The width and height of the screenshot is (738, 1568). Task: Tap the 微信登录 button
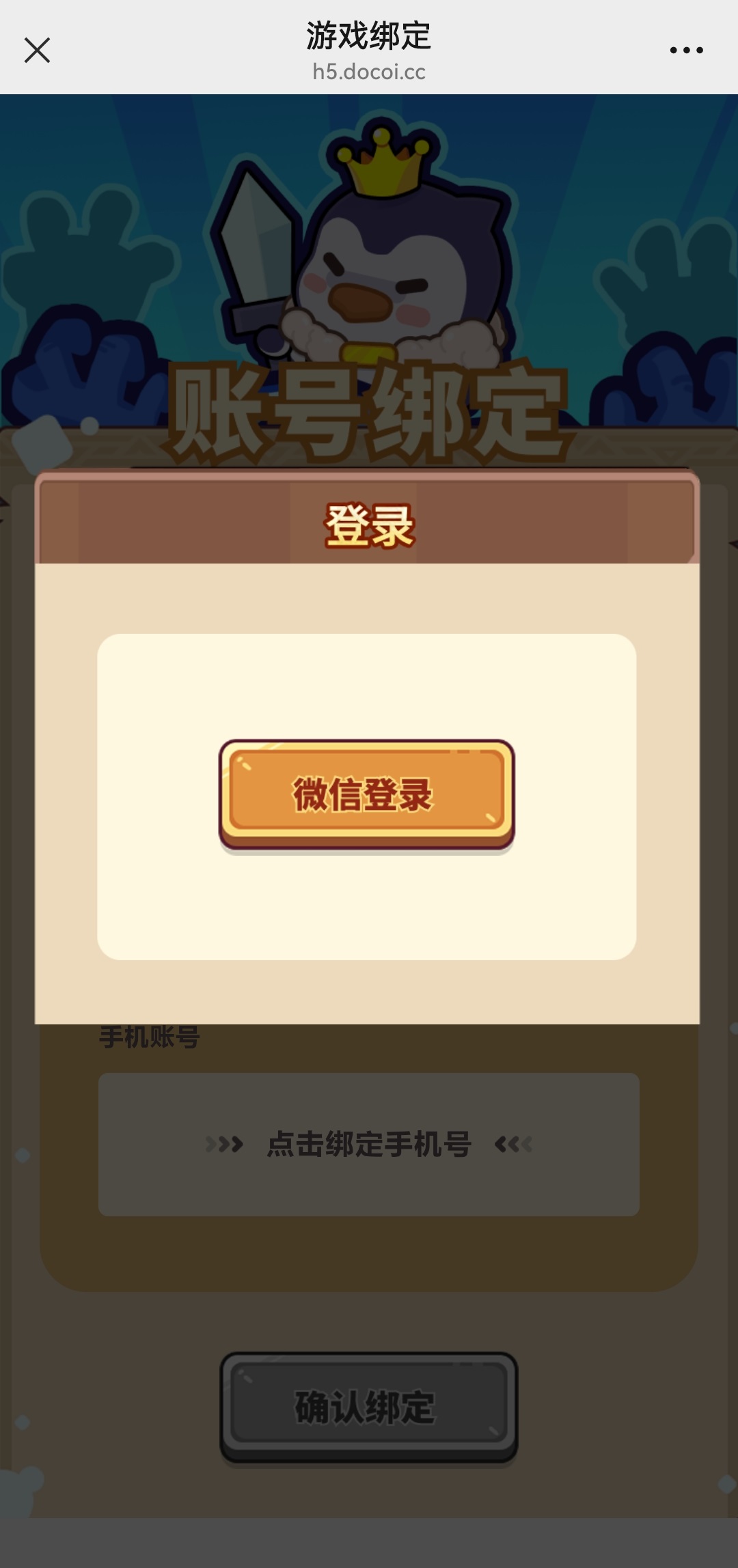click(367, 795)
